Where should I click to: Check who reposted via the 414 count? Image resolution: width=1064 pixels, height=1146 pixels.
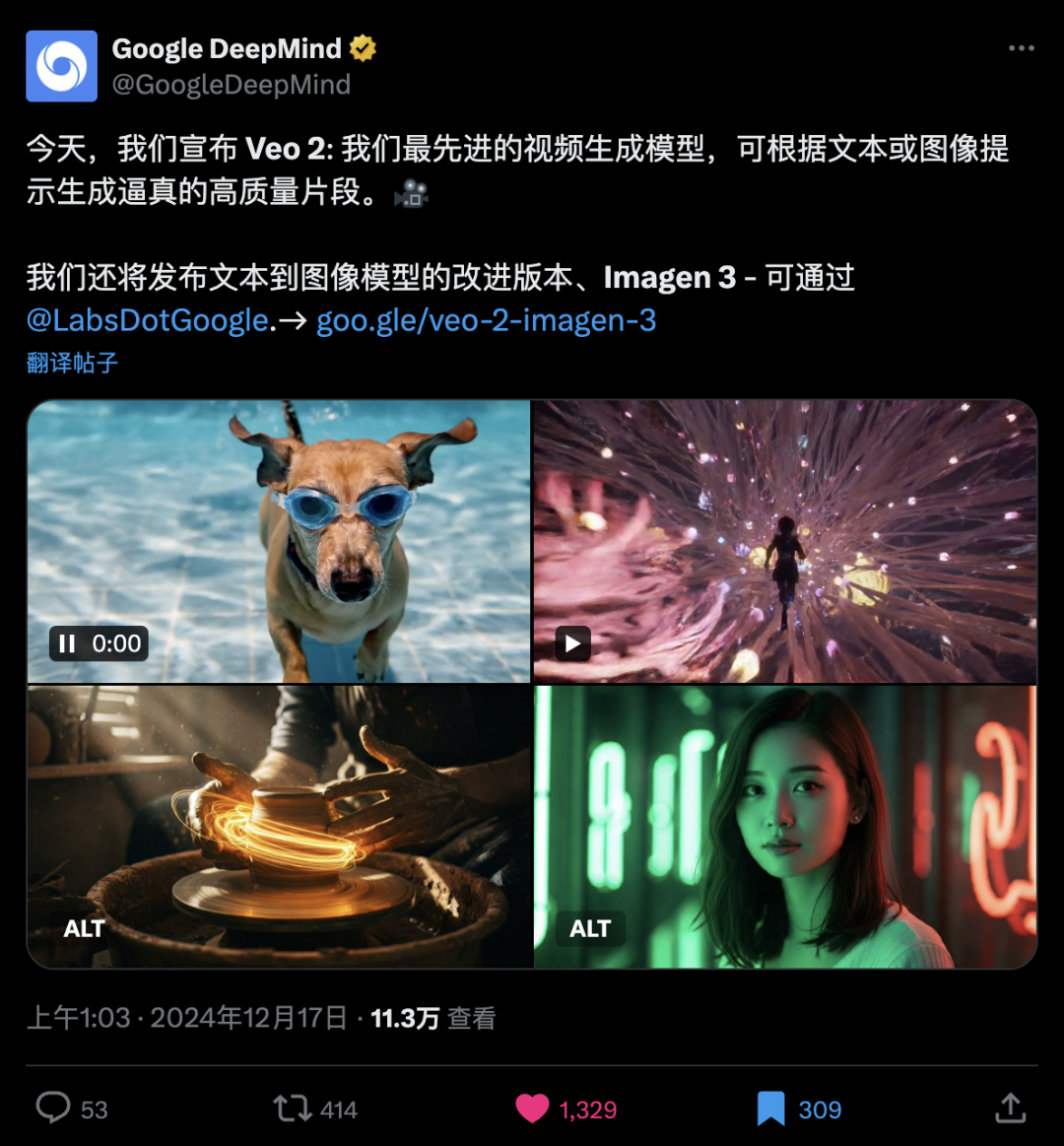click(x=339, y=1108)
